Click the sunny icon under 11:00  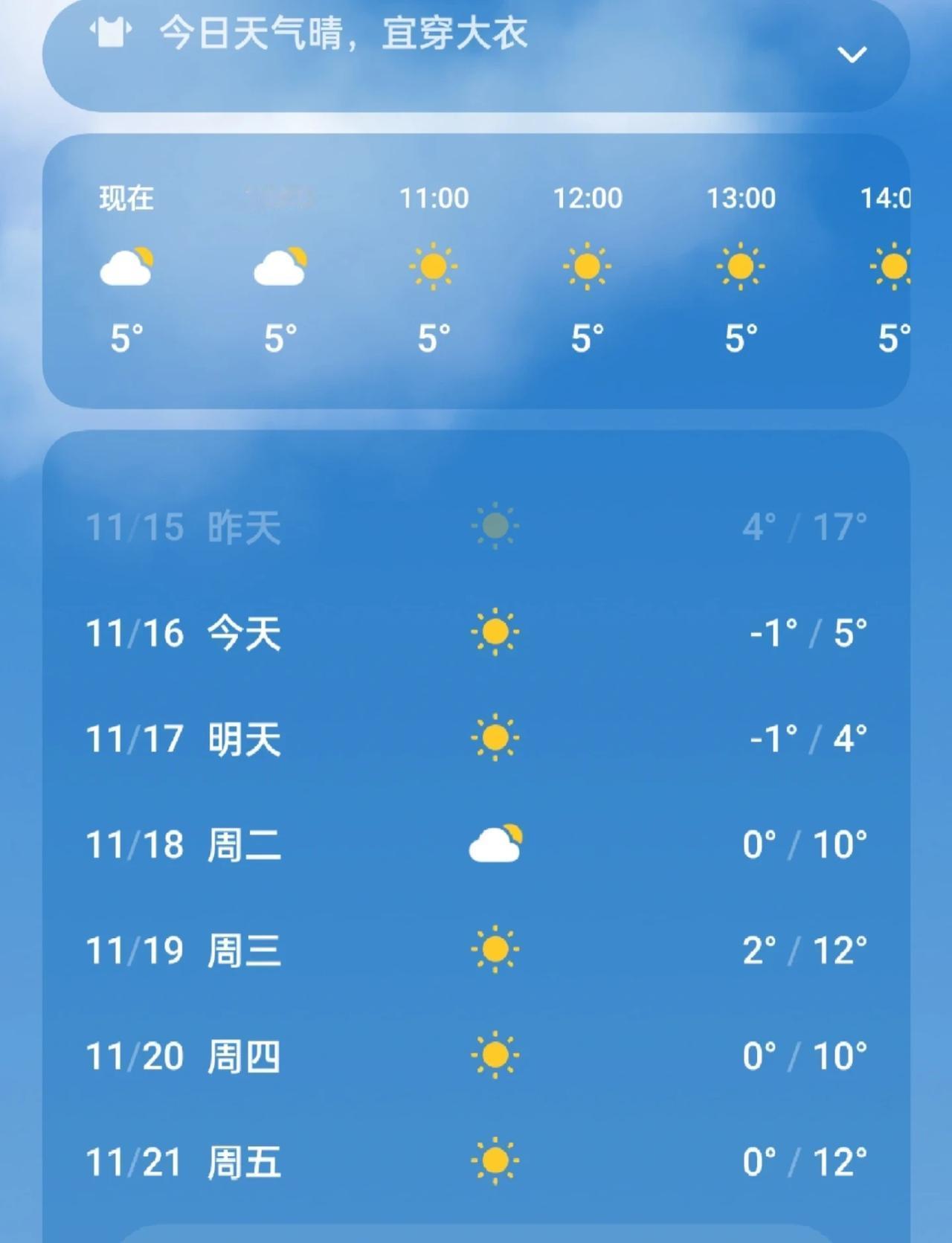click(434, 268)
